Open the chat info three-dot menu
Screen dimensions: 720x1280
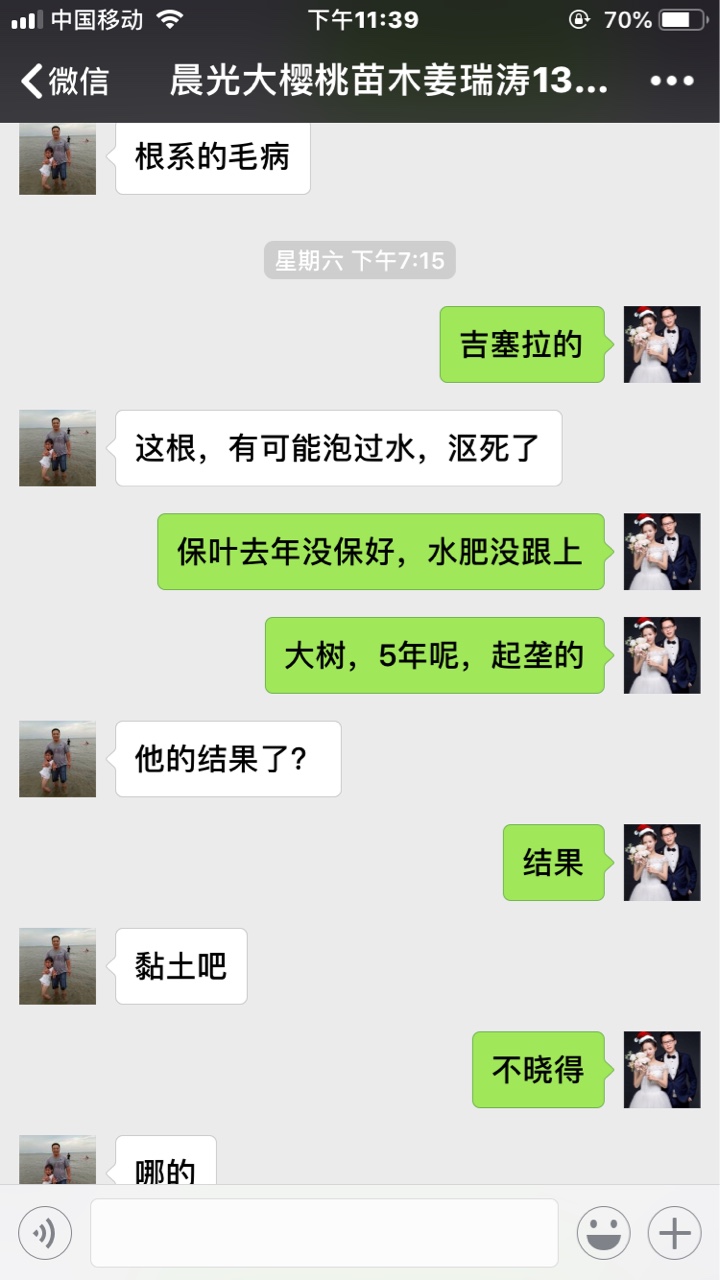(x=672, y=82)
